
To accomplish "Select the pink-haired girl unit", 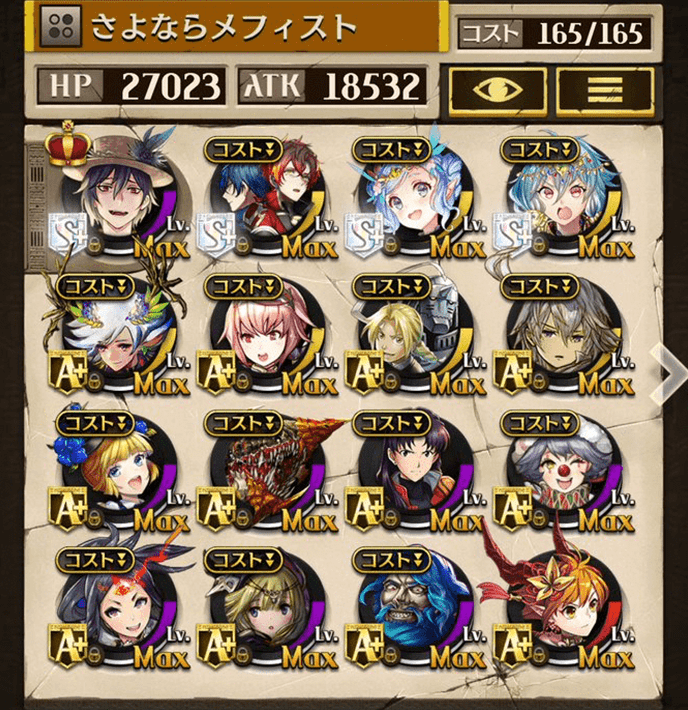I will tap(259, 340).
